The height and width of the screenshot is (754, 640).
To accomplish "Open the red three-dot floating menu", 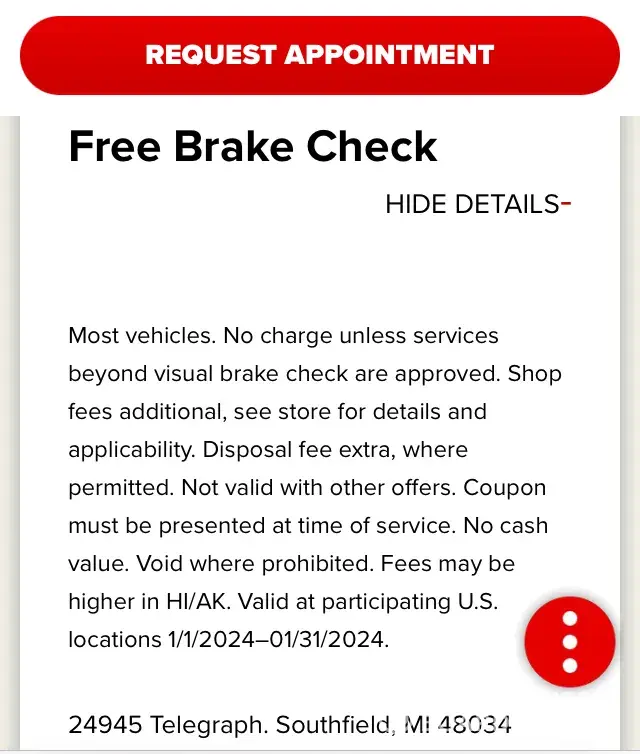I will (570, 641).
